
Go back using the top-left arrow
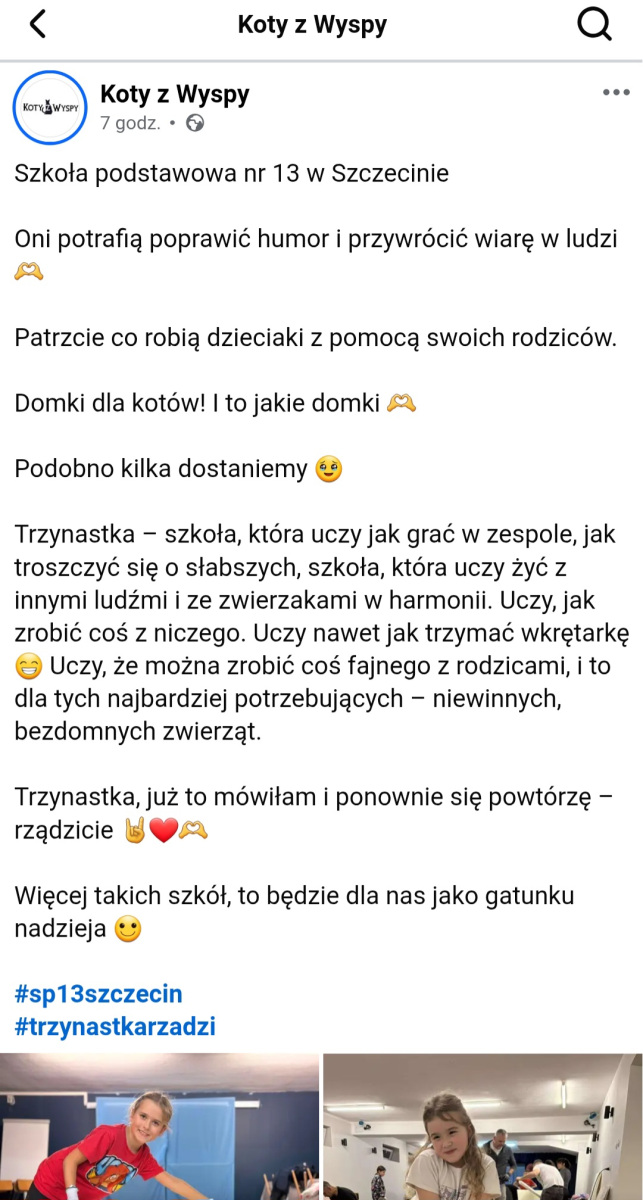(x=37, y=24)
